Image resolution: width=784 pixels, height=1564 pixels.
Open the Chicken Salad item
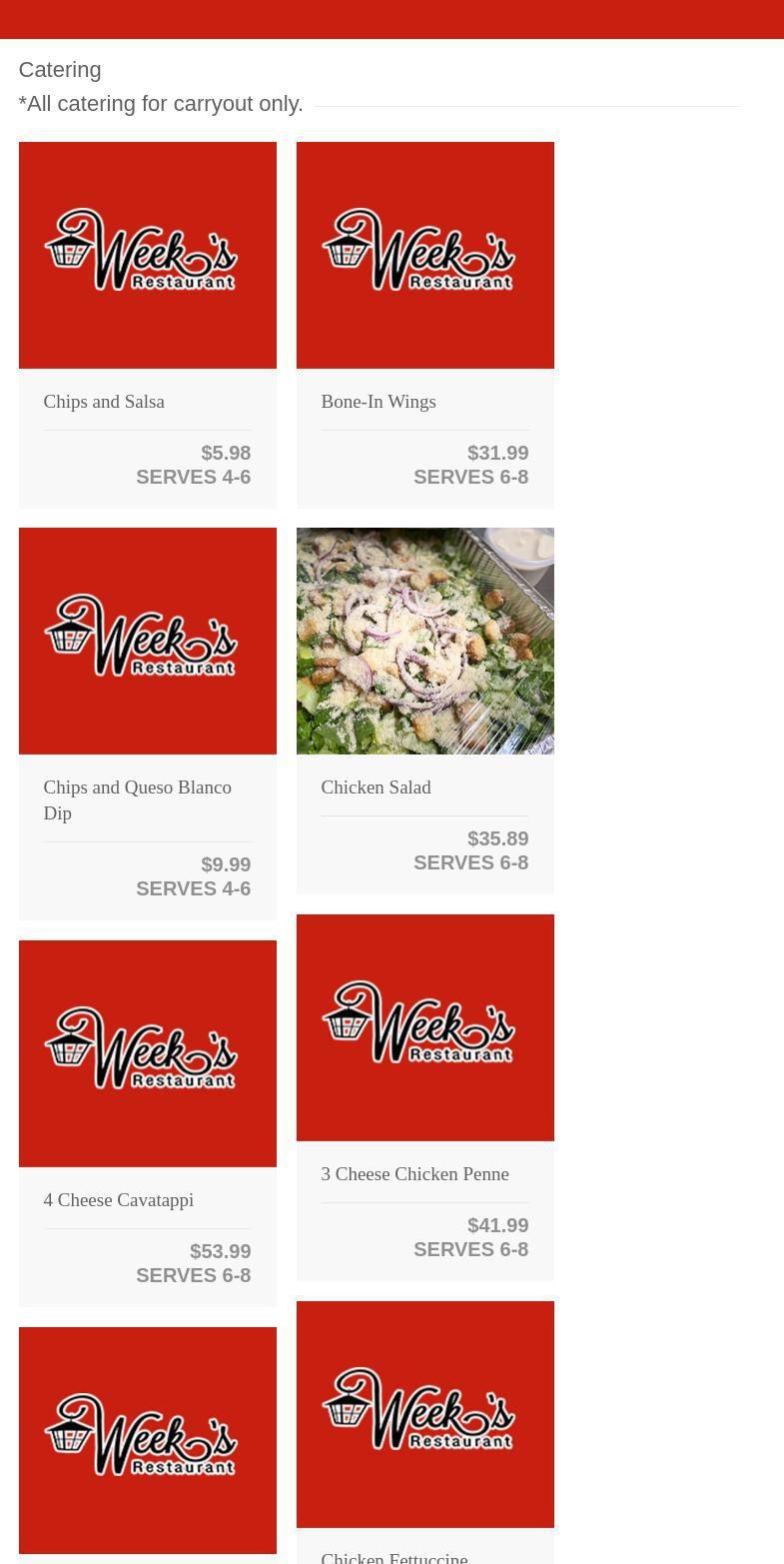[x=376, y=787]
